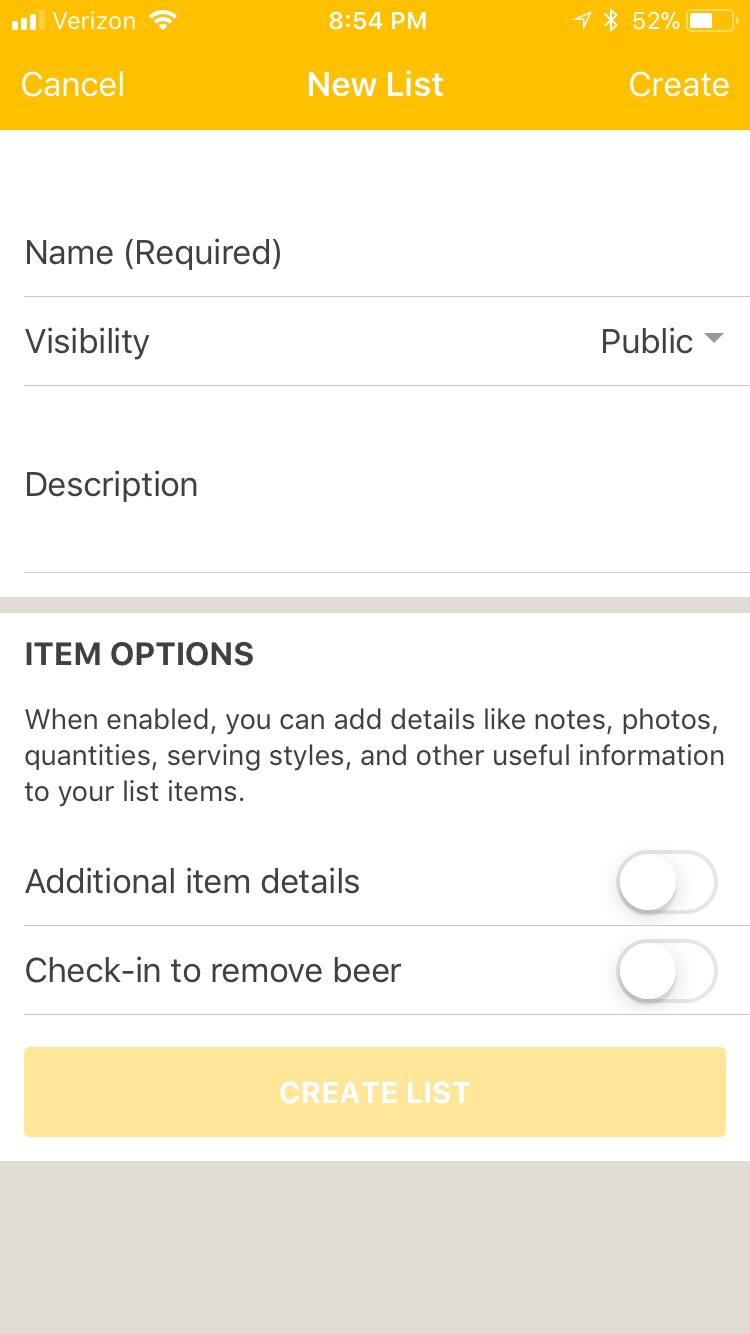Enter a name in the Name field

tap(387, 253)
